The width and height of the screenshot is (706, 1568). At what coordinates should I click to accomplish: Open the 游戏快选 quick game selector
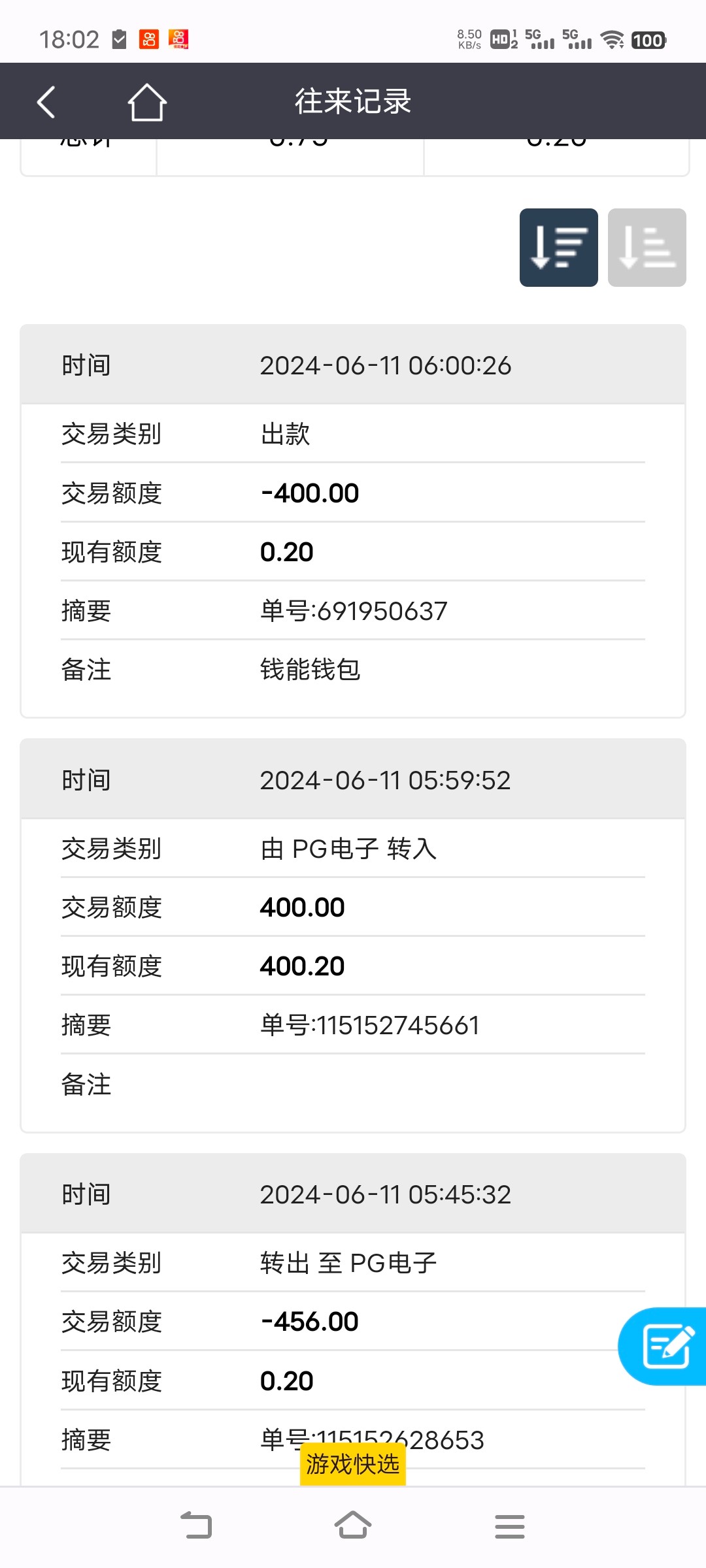click(353, 1463)
